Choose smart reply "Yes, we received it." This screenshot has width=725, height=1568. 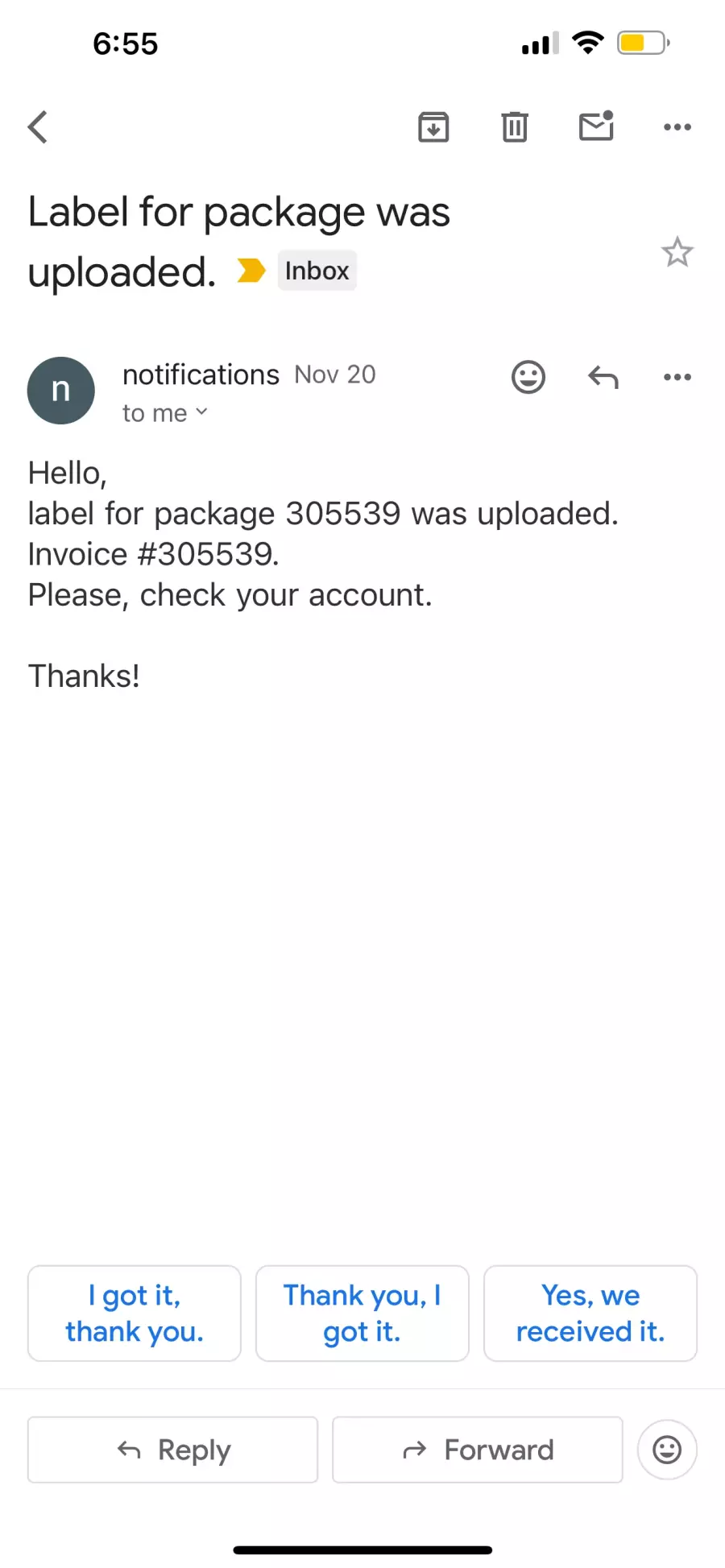click(x=590, y=1314)
